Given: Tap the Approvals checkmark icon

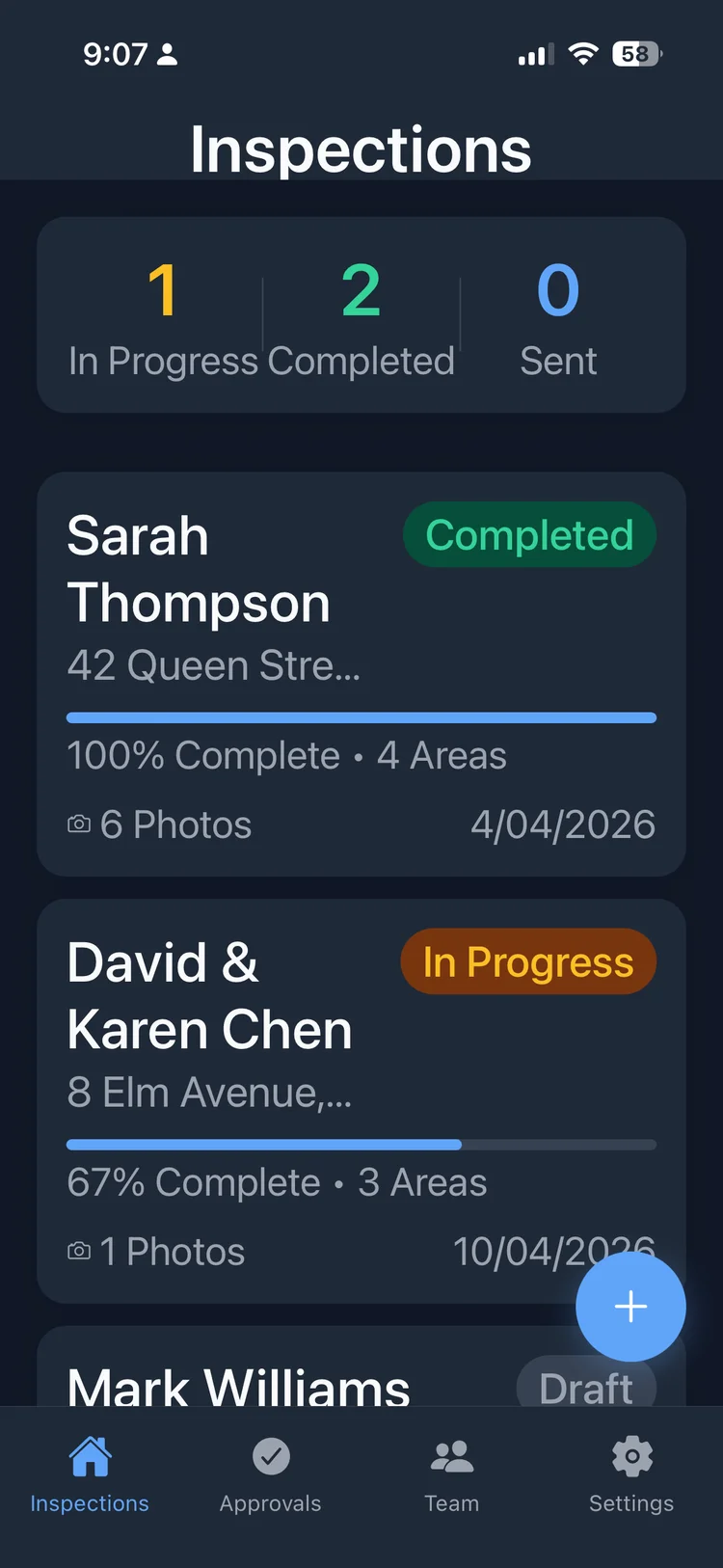Looking at the screenshot, I should 271,1456.
